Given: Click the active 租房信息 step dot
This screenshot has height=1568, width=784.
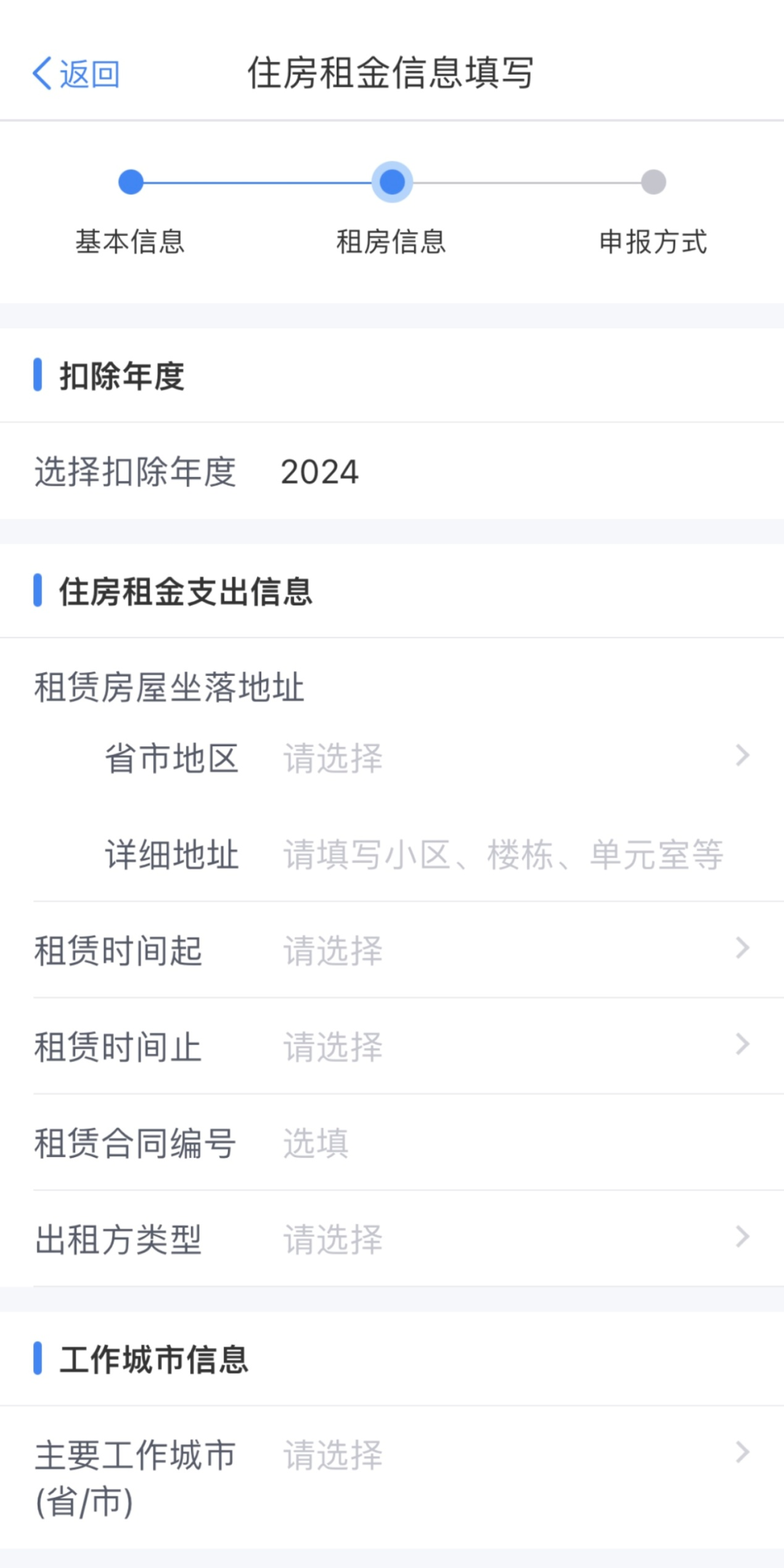Looking at the screenshot, I should point(392,183).
